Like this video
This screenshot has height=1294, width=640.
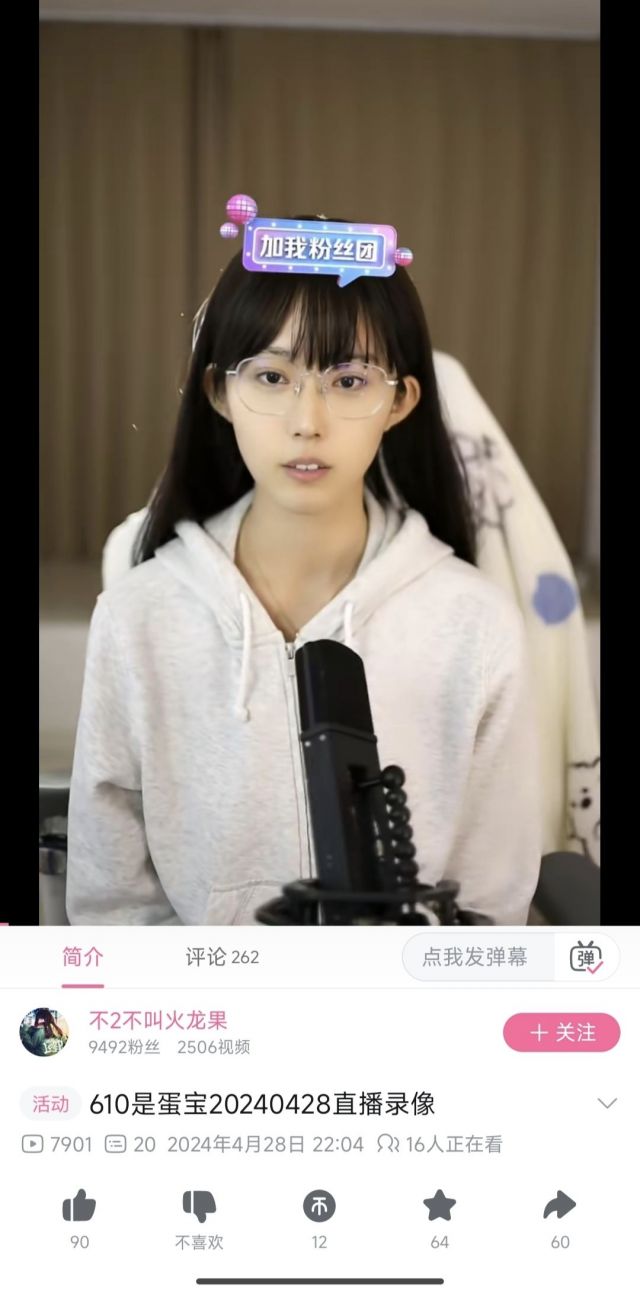click(x=79, y=1207)
